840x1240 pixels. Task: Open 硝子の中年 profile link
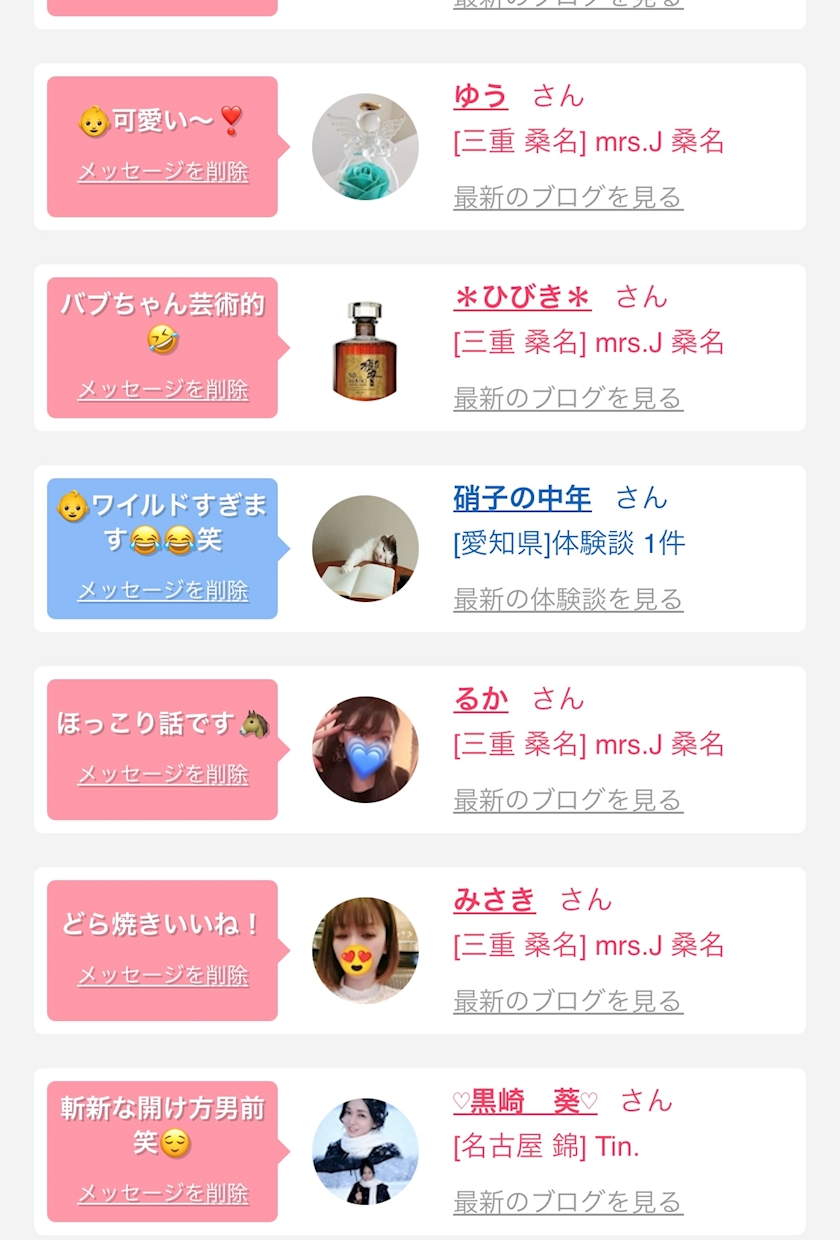(522, 498)
